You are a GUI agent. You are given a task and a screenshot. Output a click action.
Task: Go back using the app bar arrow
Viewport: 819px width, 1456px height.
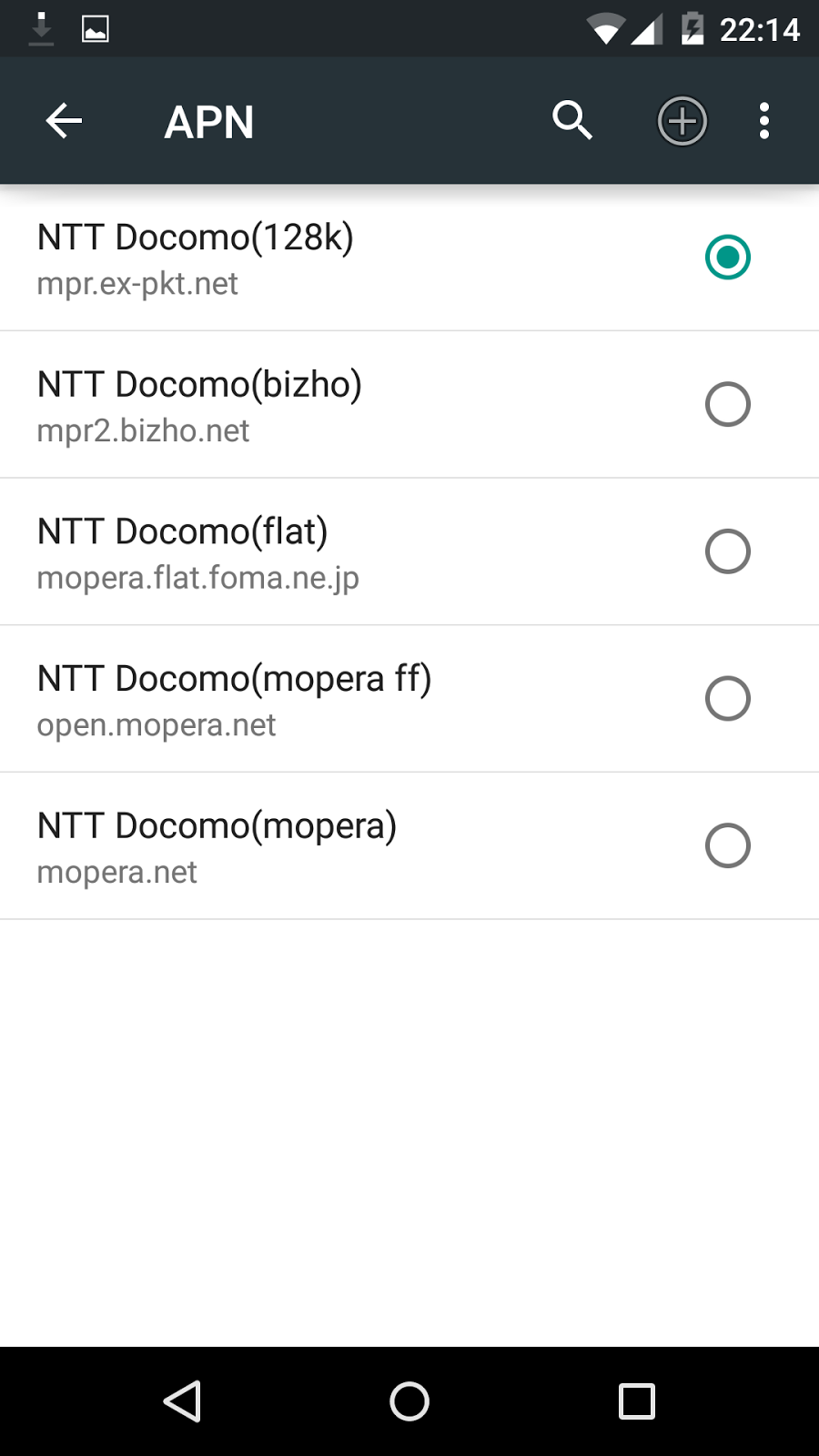(x=64, y=121)
